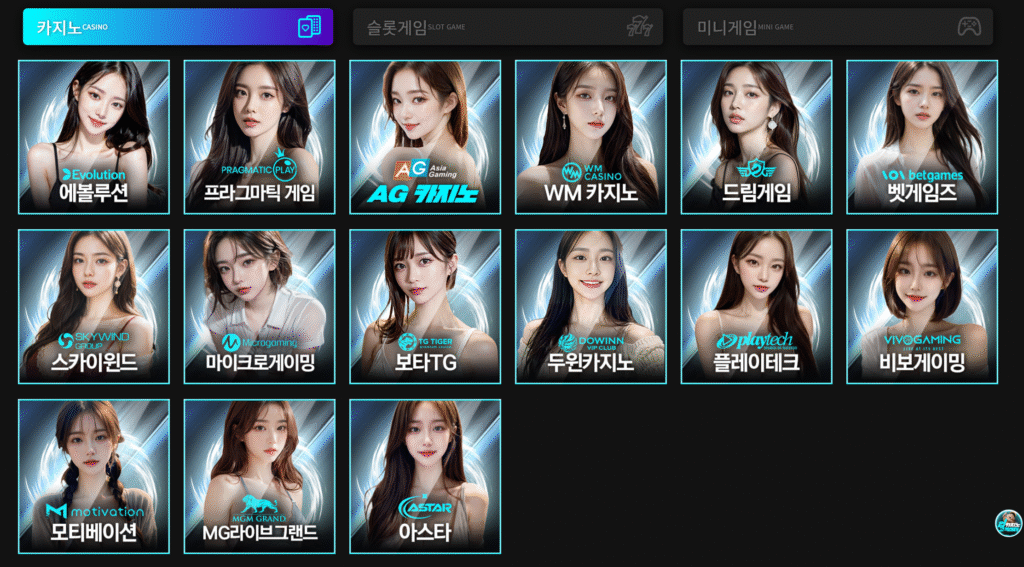The height and width of the screenshot is (567, 1024).
Task: Switch to the 슬롯게임 Slot Game tab
Action: click(x=508, y=27)
